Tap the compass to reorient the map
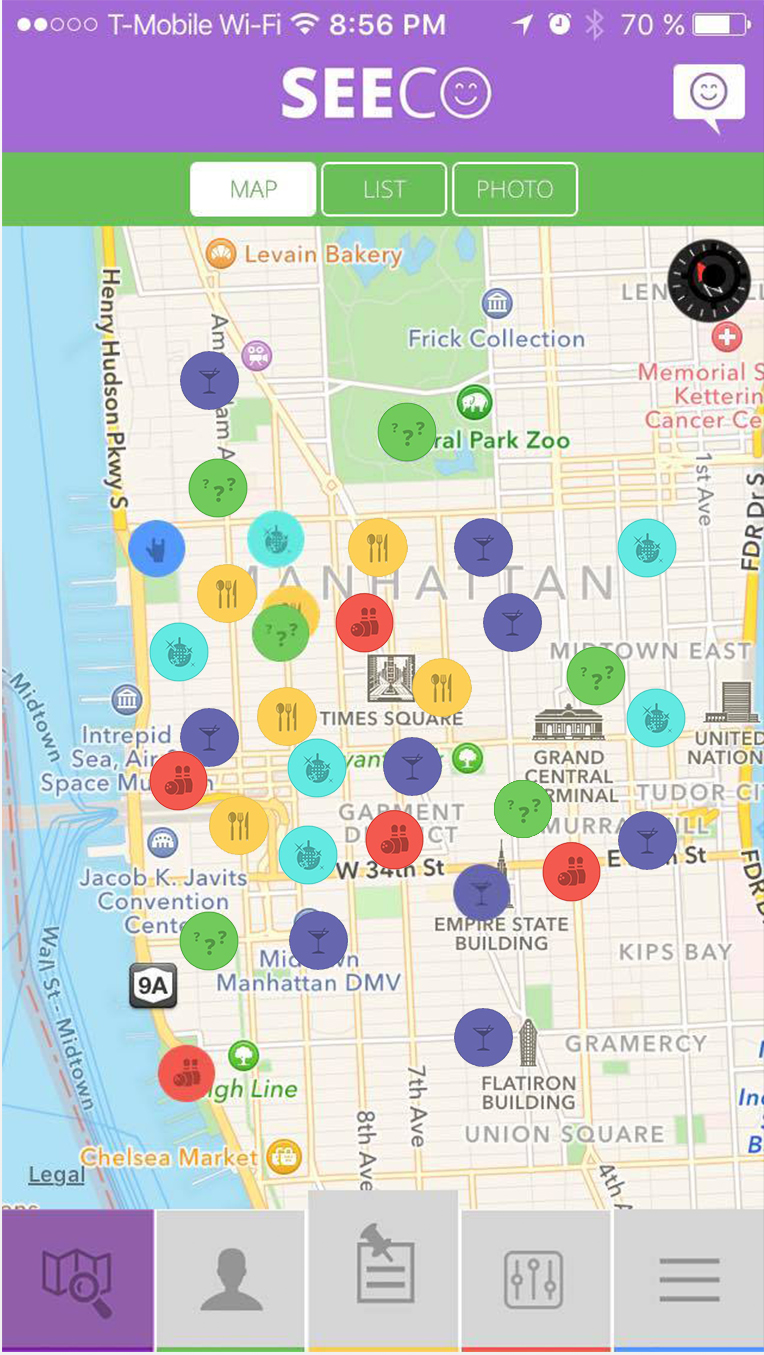764x1355 pixels. (709, 279)
